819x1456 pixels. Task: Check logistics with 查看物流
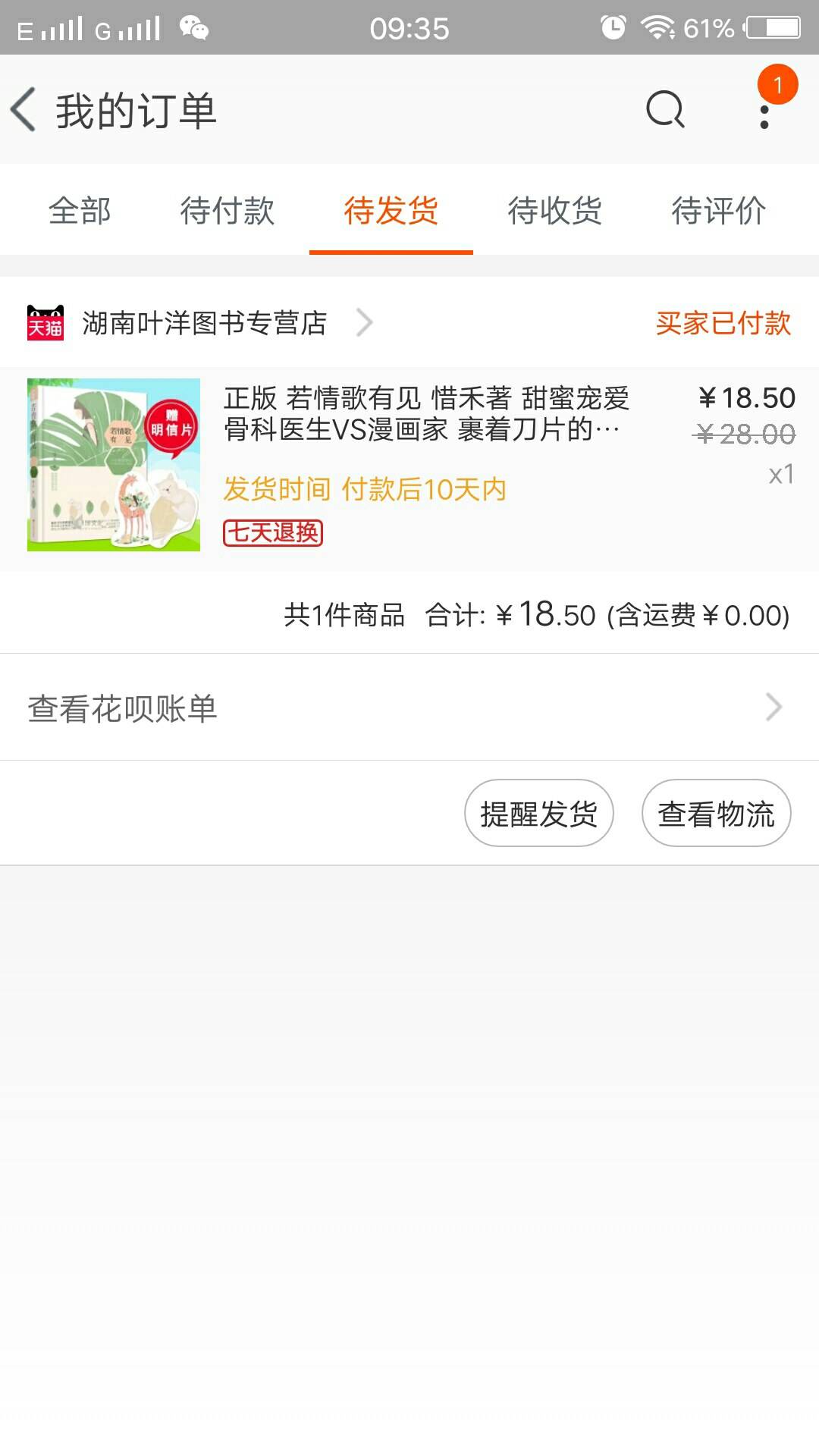[x=716, y=814]
